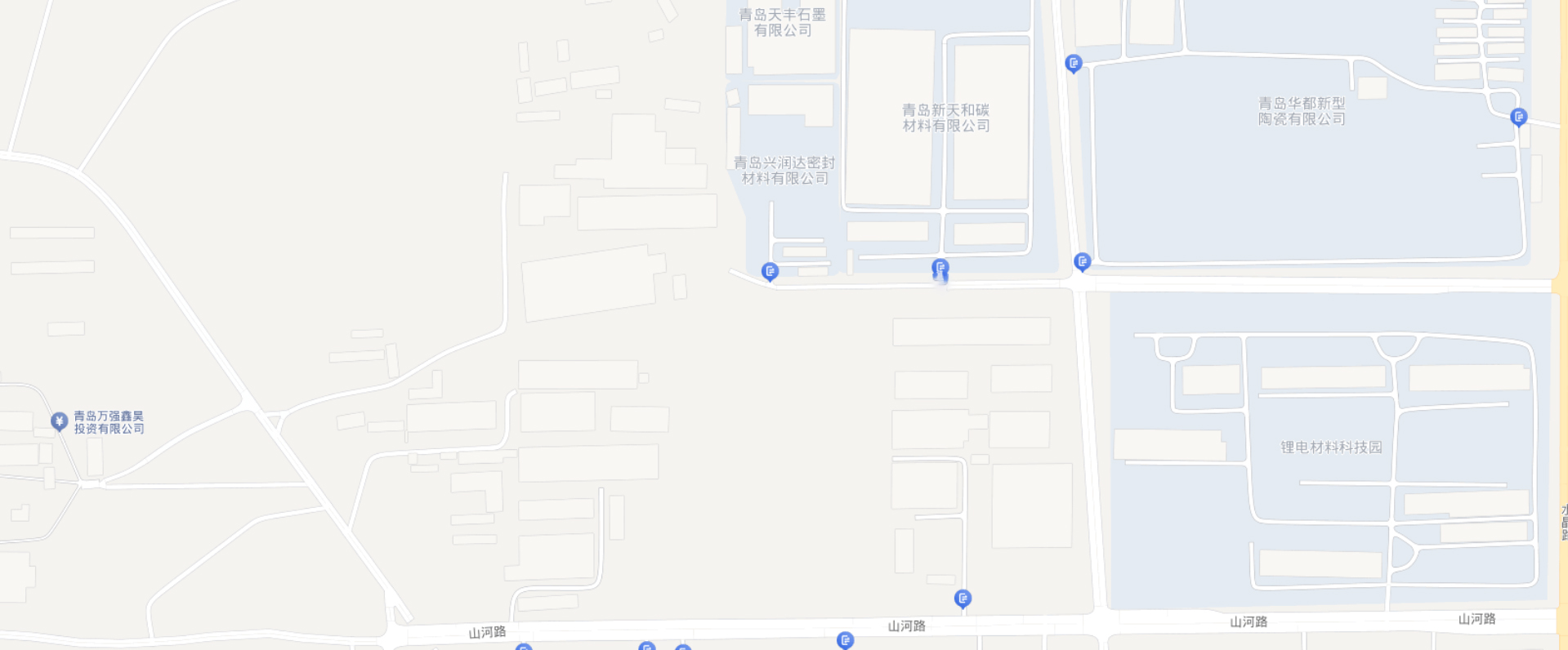This screenshot has height=650, width=1568.
Task: Open 锂电材料科技园 on the map
Action: [1331, 447]
